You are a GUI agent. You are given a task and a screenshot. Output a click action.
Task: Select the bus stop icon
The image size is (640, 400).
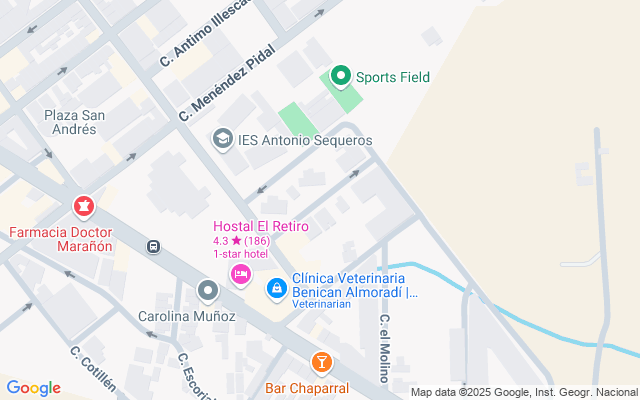(x=154, y=246)
